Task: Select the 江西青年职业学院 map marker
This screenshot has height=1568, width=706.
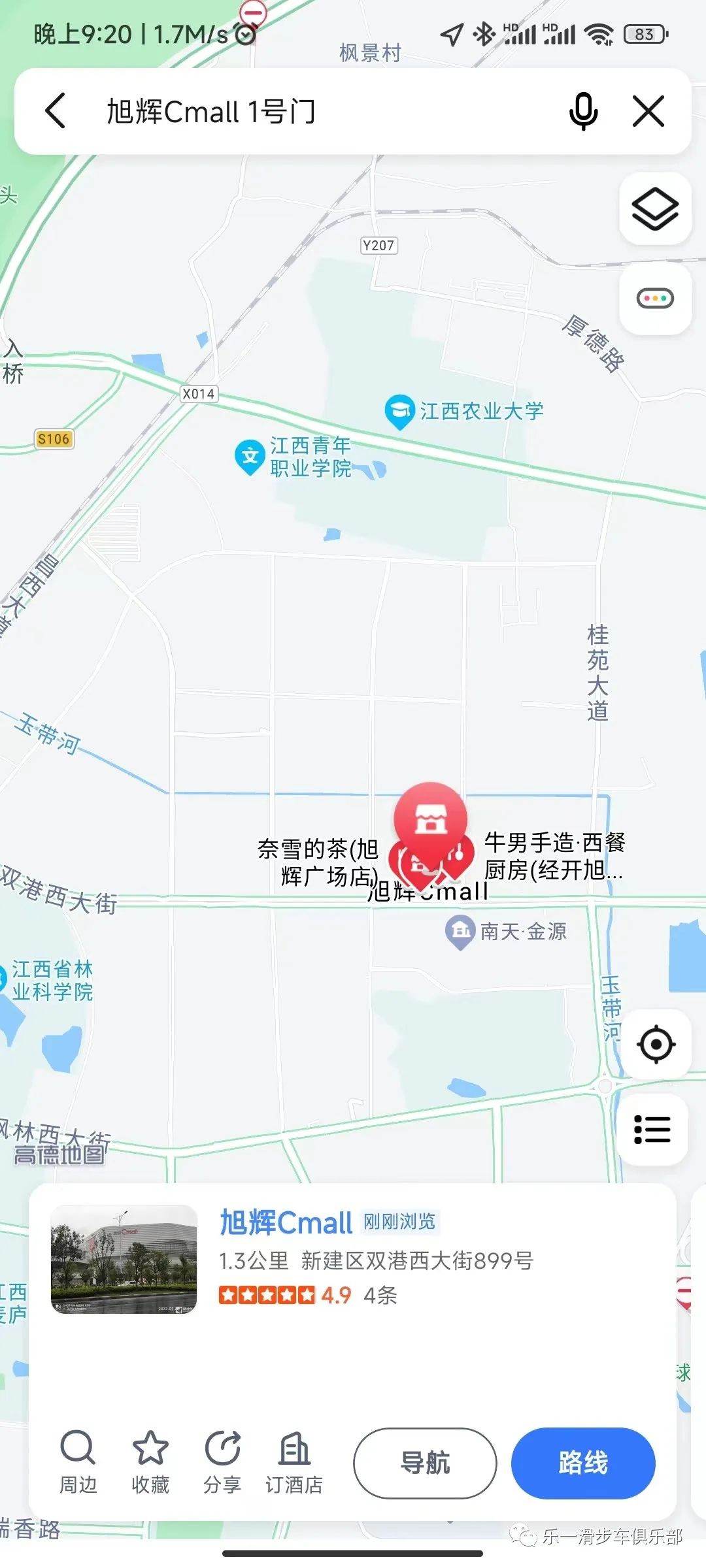Action: pyautogui.click(x=250, y=456)
